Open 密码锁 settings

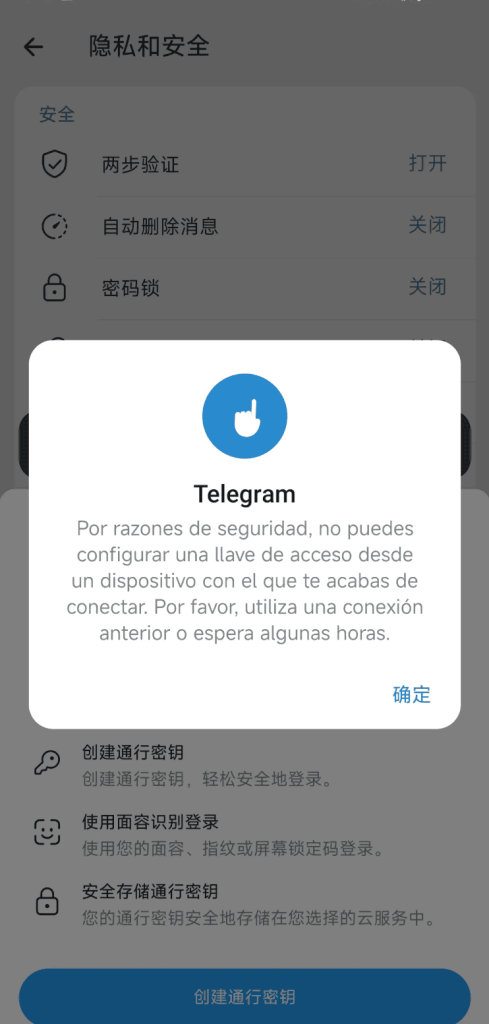pos(245,288)
